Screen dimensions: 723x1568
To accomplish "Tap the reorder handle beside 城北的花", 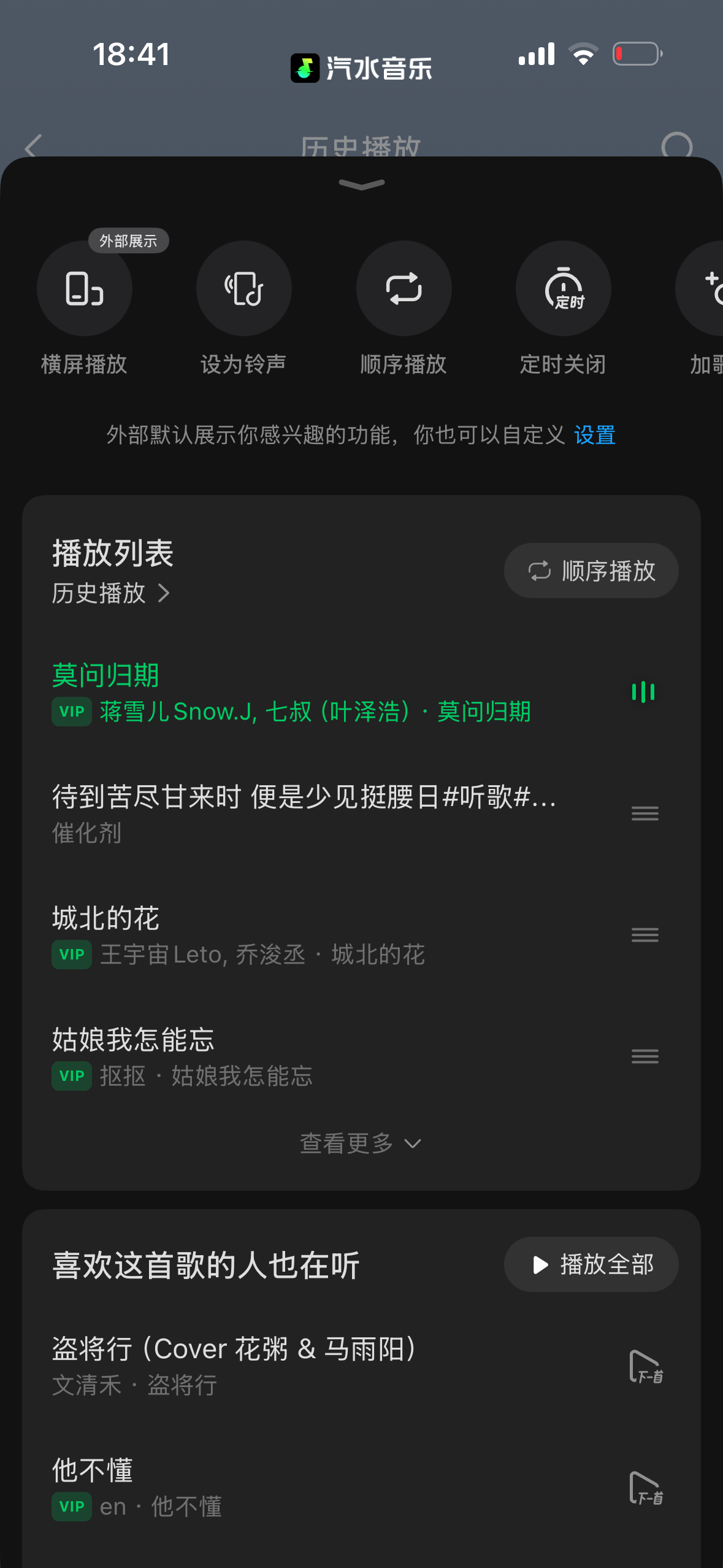I will 645,935.
